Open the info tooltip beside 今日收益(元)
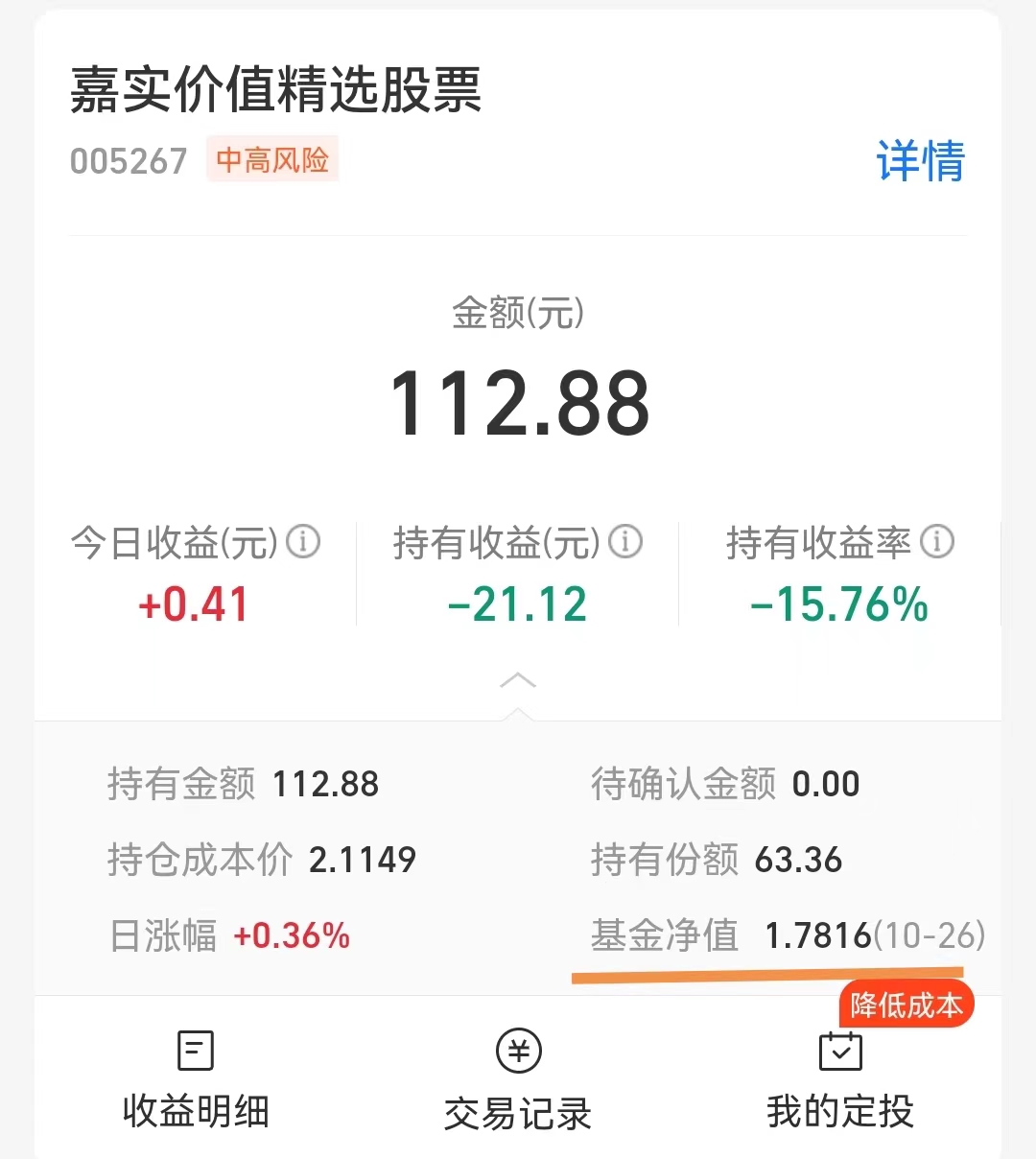The height and width of the screenshot is (1159, 1036). point(303,542)
